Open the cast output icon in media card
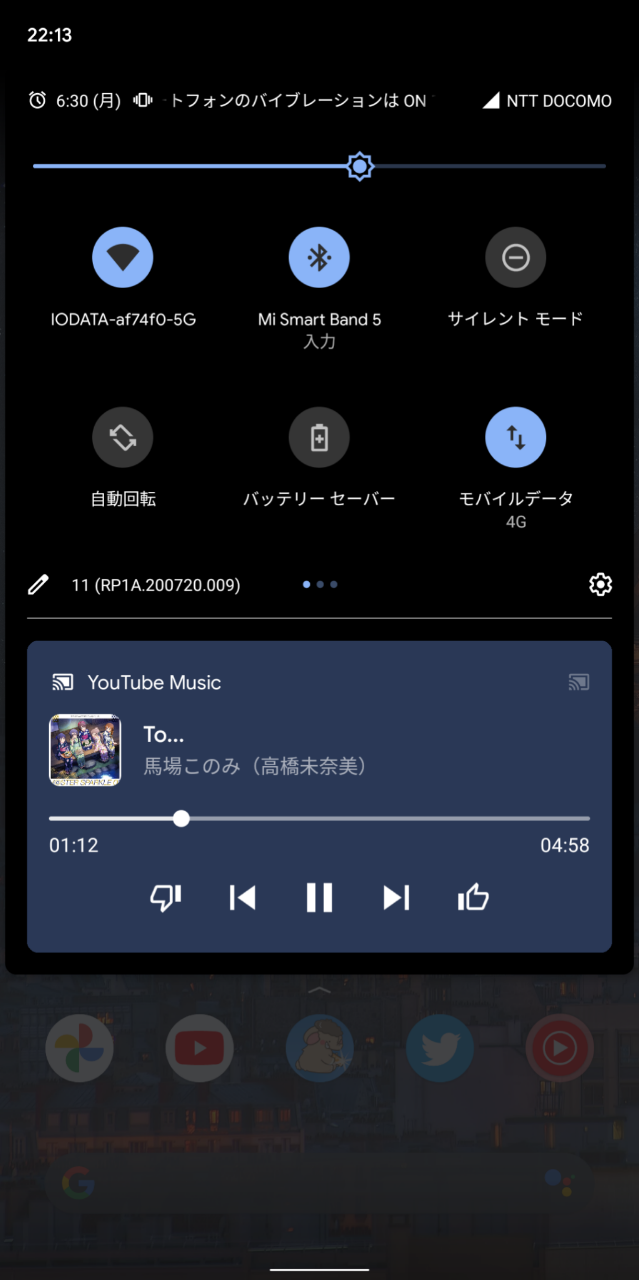Image resolution: width=639 pixels, height=1280 pixels. pos(578,683)
